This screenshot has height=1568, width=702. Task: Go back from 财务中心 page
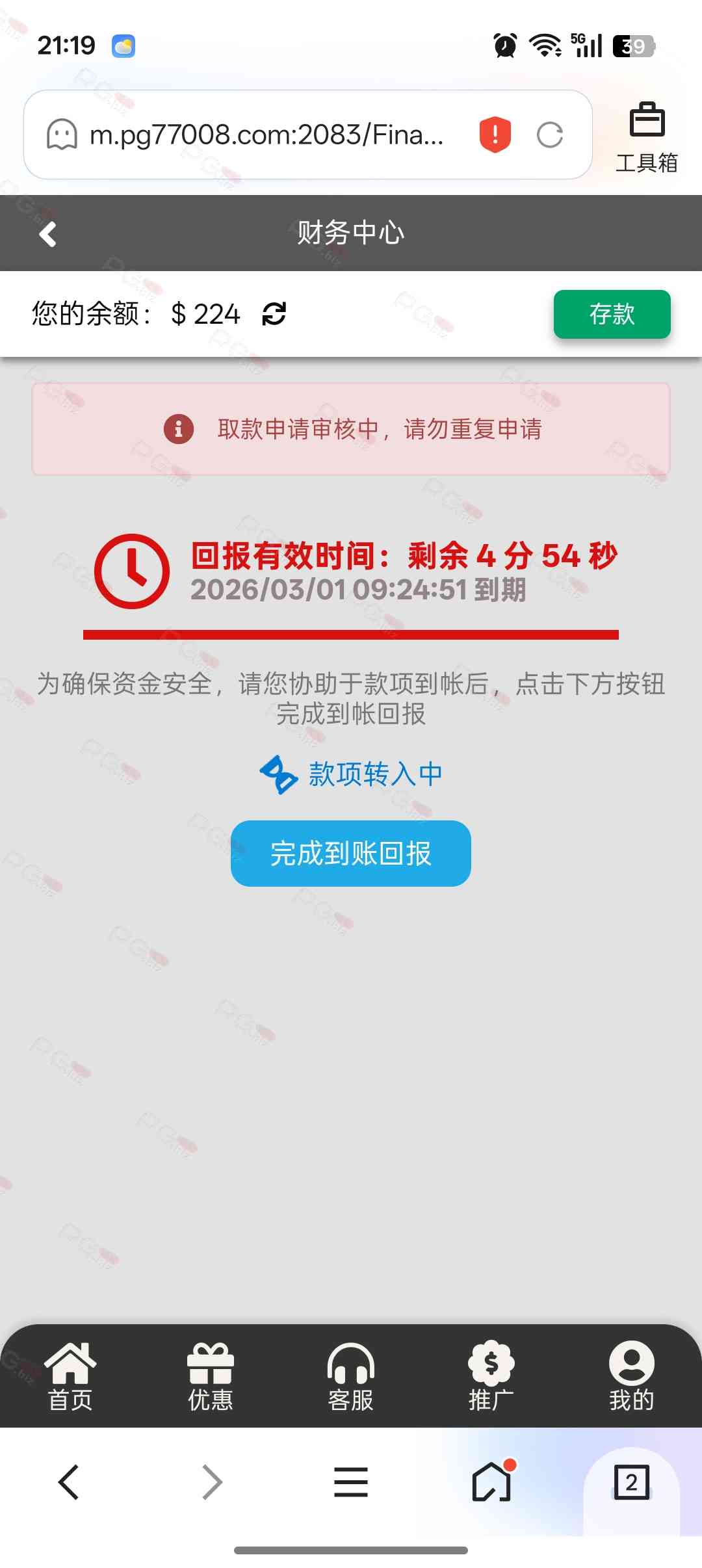pyautogui.click(x=48, y=234)
